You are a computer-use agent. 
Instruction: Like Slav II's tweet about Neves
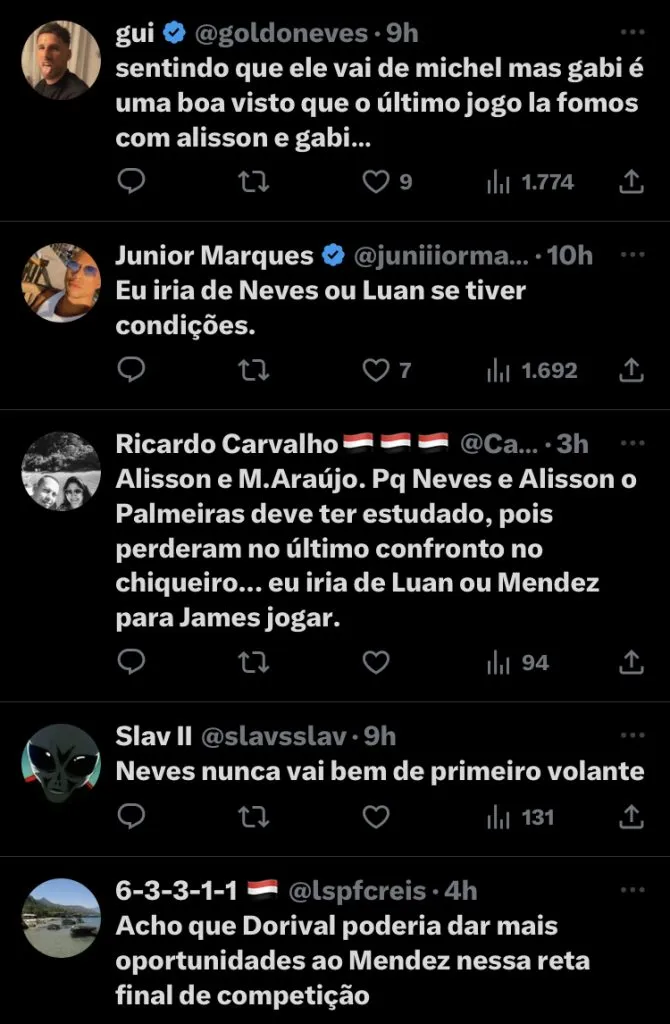(375, 817)
